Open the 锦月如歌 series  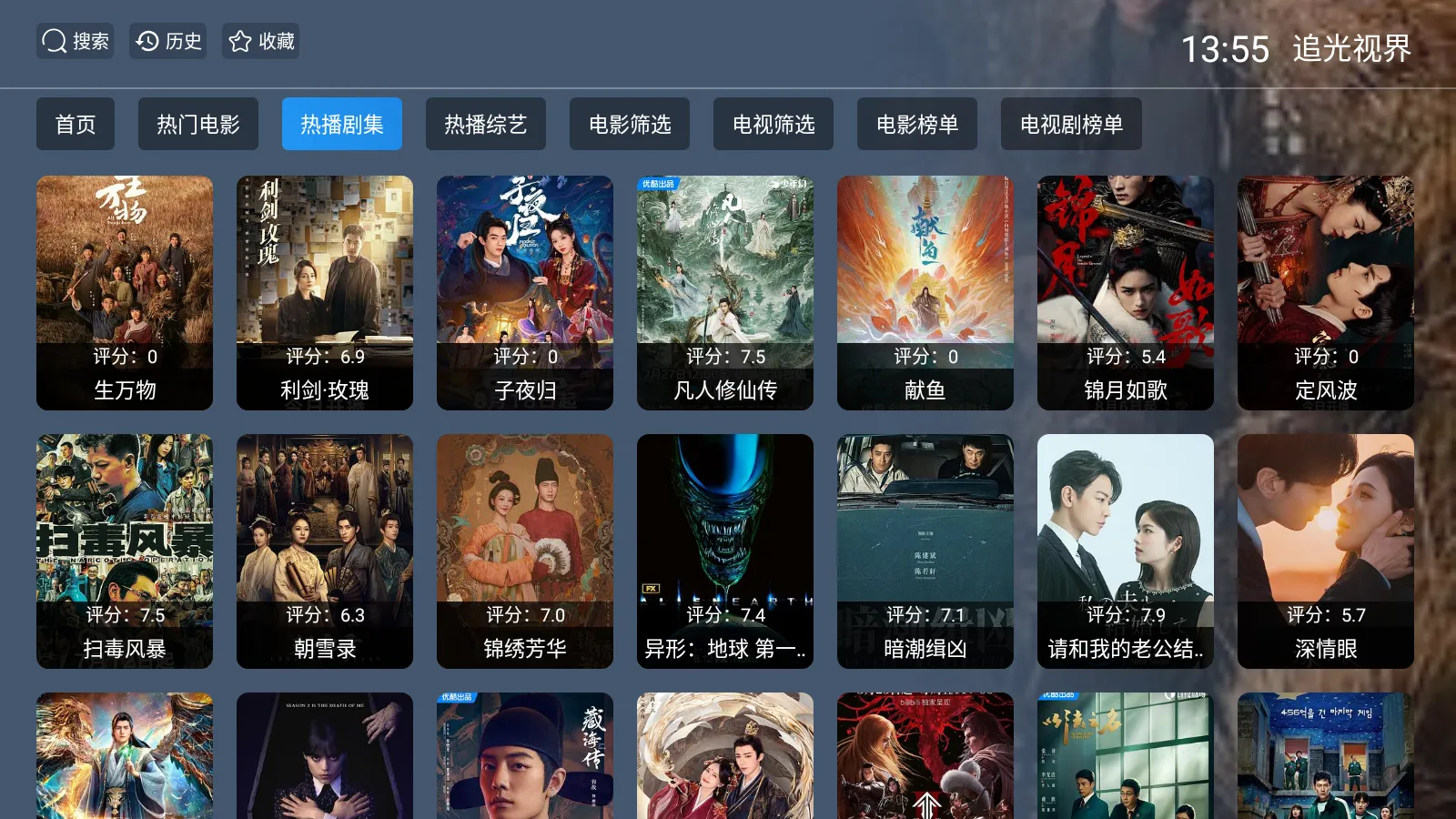1126,292
